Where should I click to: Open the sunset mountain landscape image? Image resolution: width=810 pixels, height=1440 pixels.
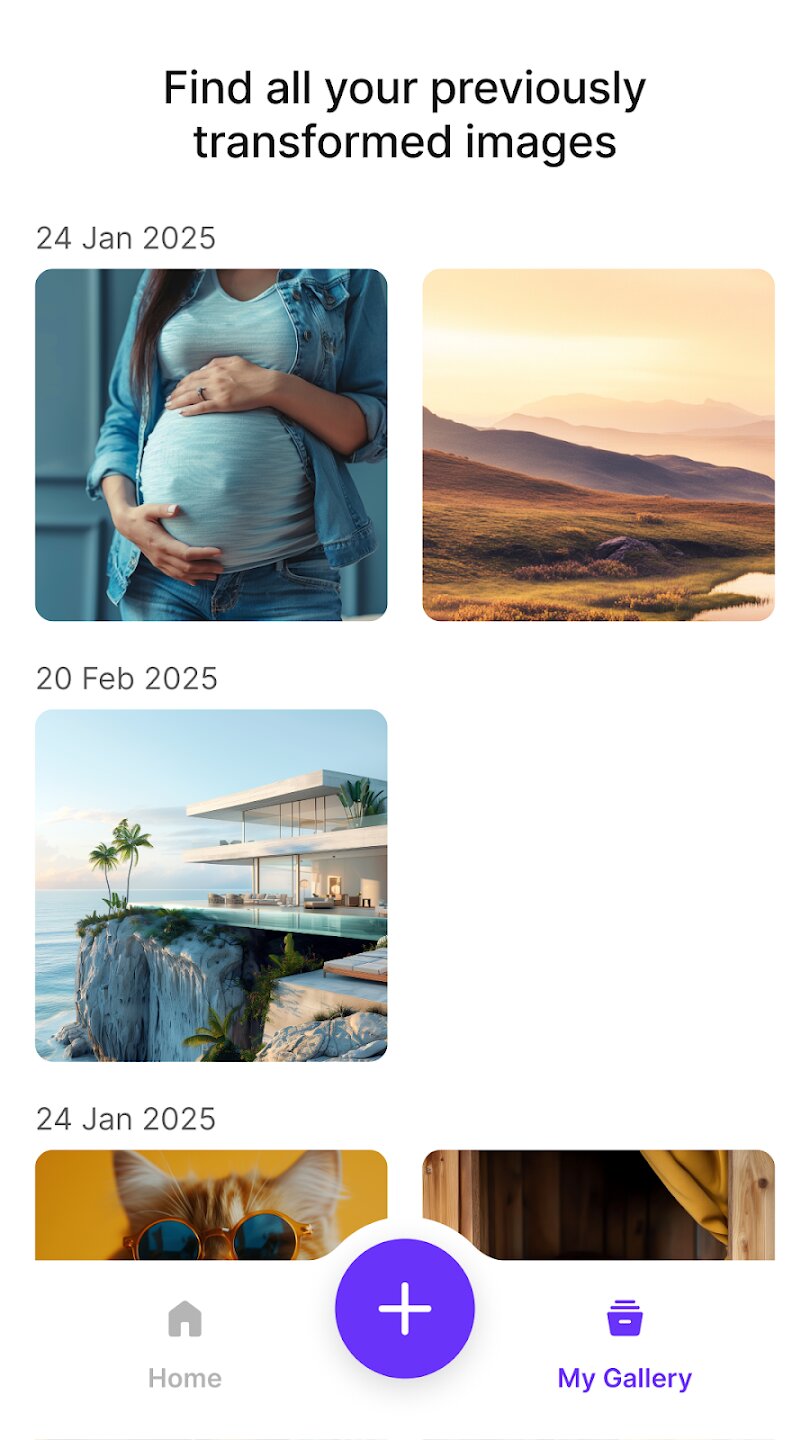pos(598,445)
